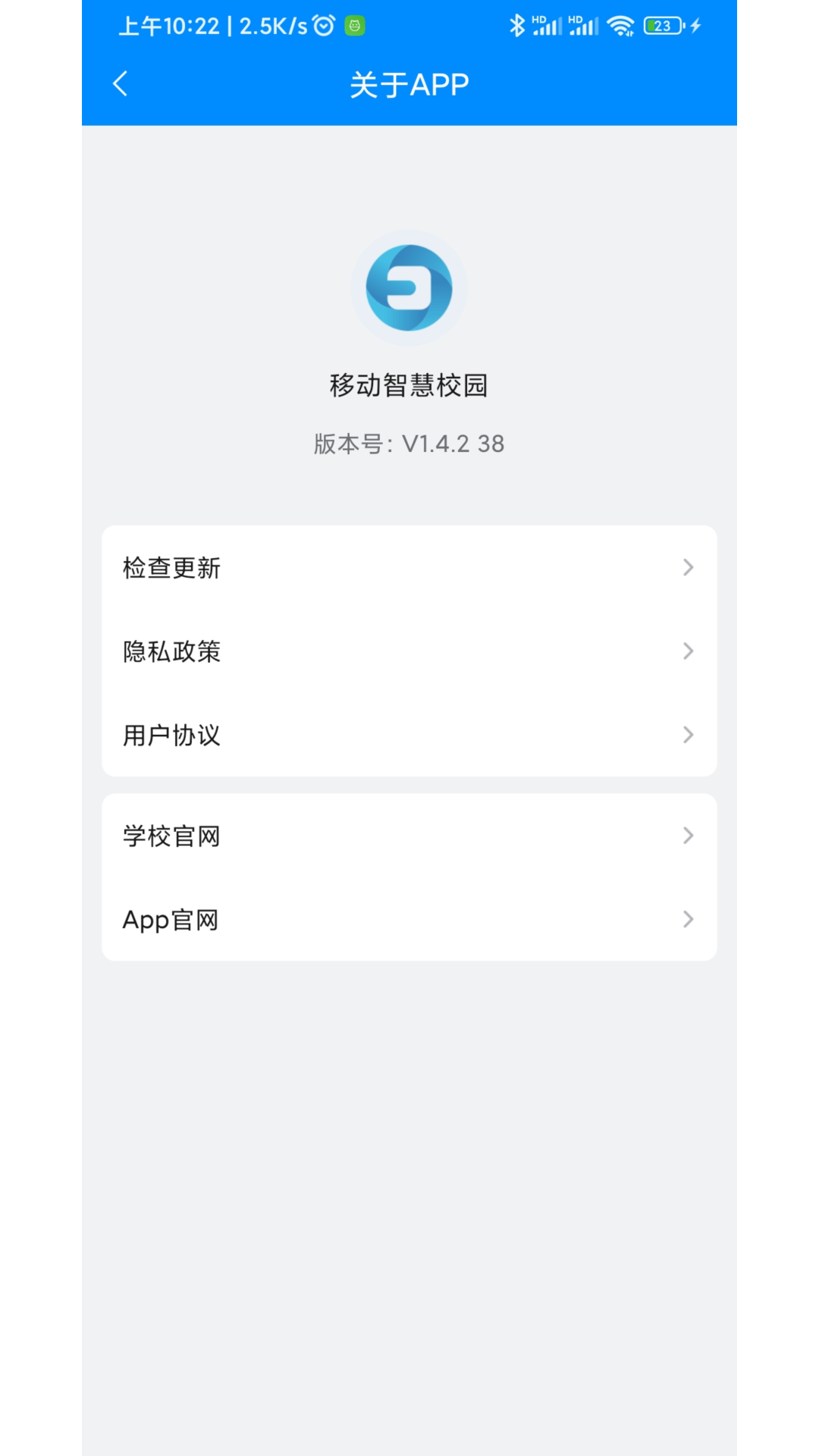Tap the Wi-Fi icon in status bar
The image size is (819, 1456).
620,24
